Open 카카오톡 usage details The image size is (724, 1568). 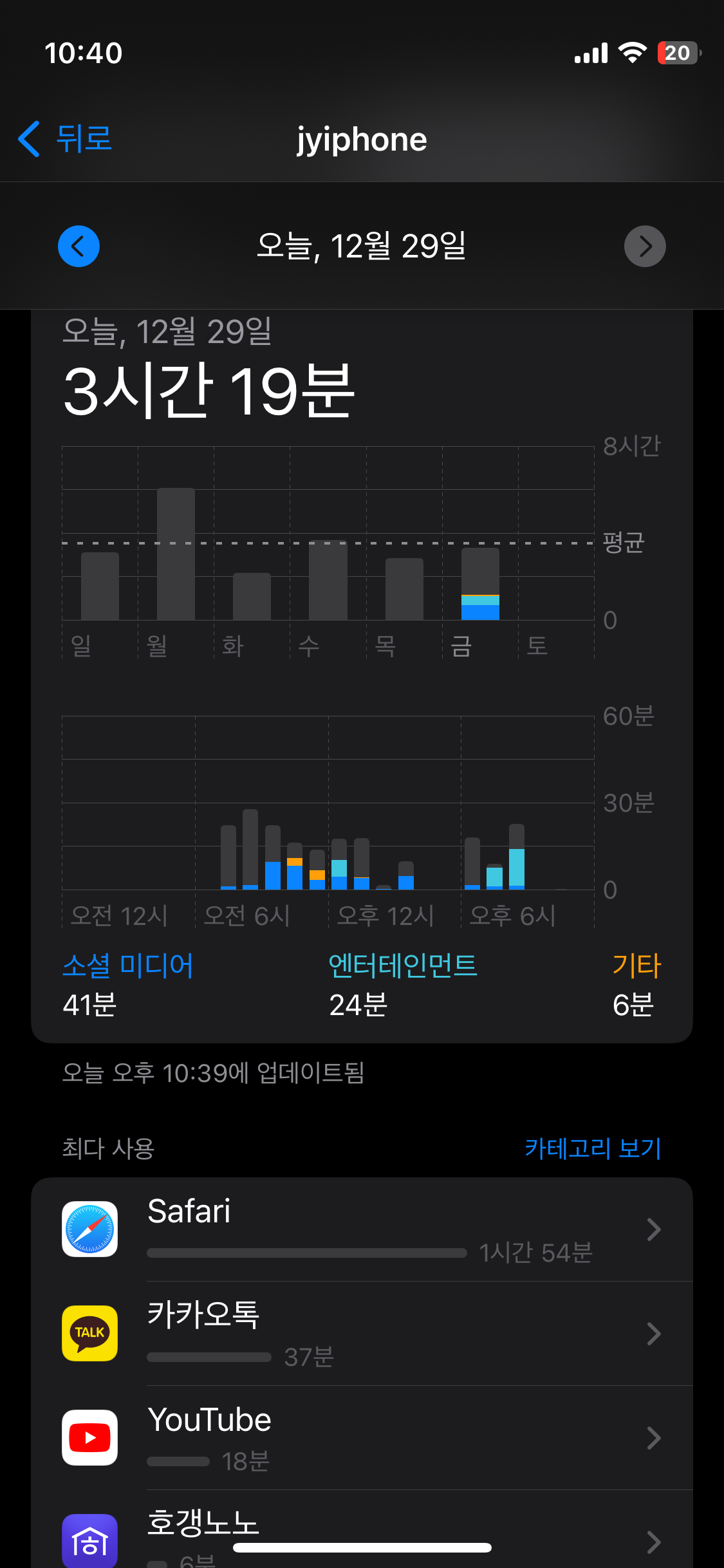tap(362, 1334)
